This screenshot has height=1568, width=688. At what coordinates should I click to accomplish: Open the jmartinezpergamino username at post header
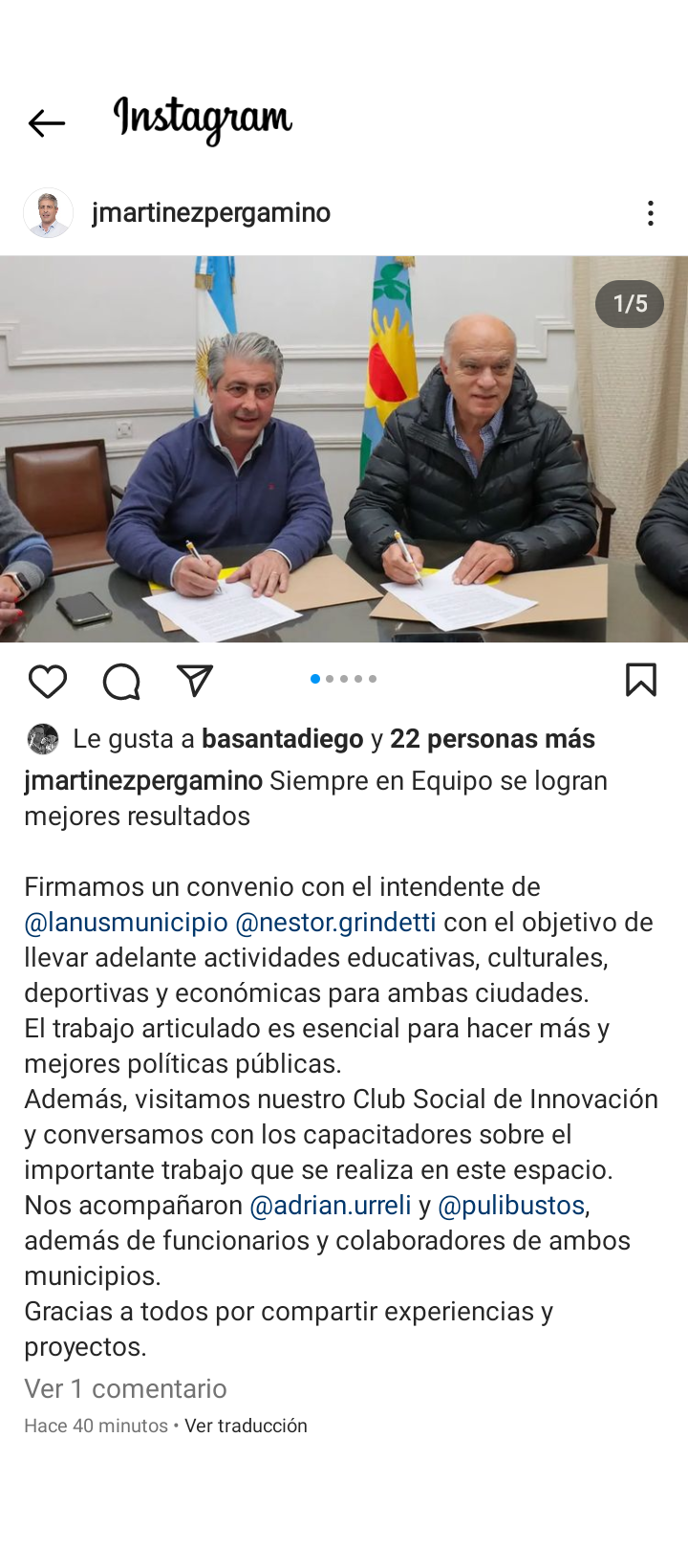point(211,212)
